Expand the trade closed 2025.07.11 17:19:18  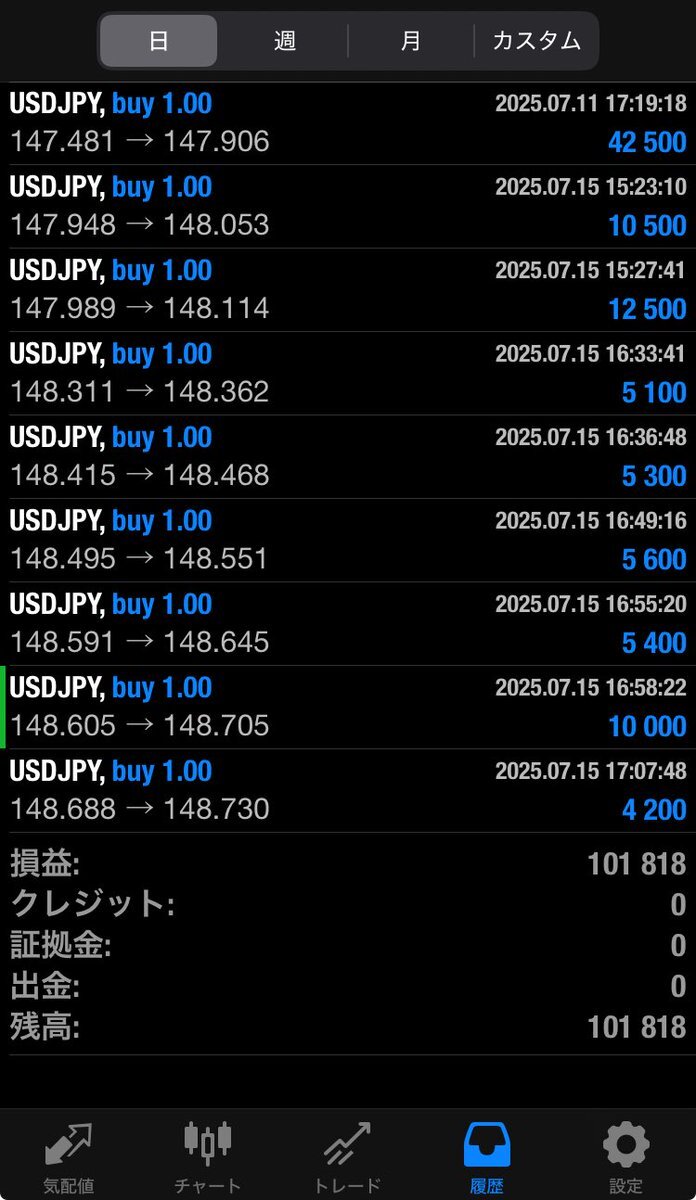pos(348,123)
